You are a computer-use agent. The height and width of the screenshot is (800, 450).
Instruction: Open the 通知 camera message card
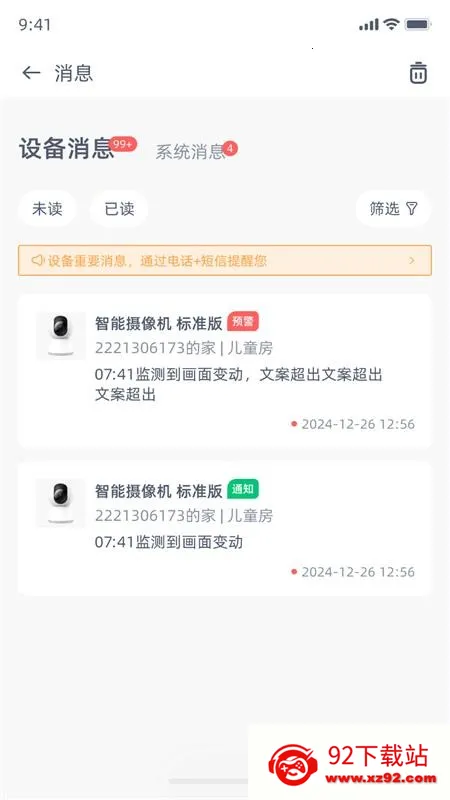point(225,529)
